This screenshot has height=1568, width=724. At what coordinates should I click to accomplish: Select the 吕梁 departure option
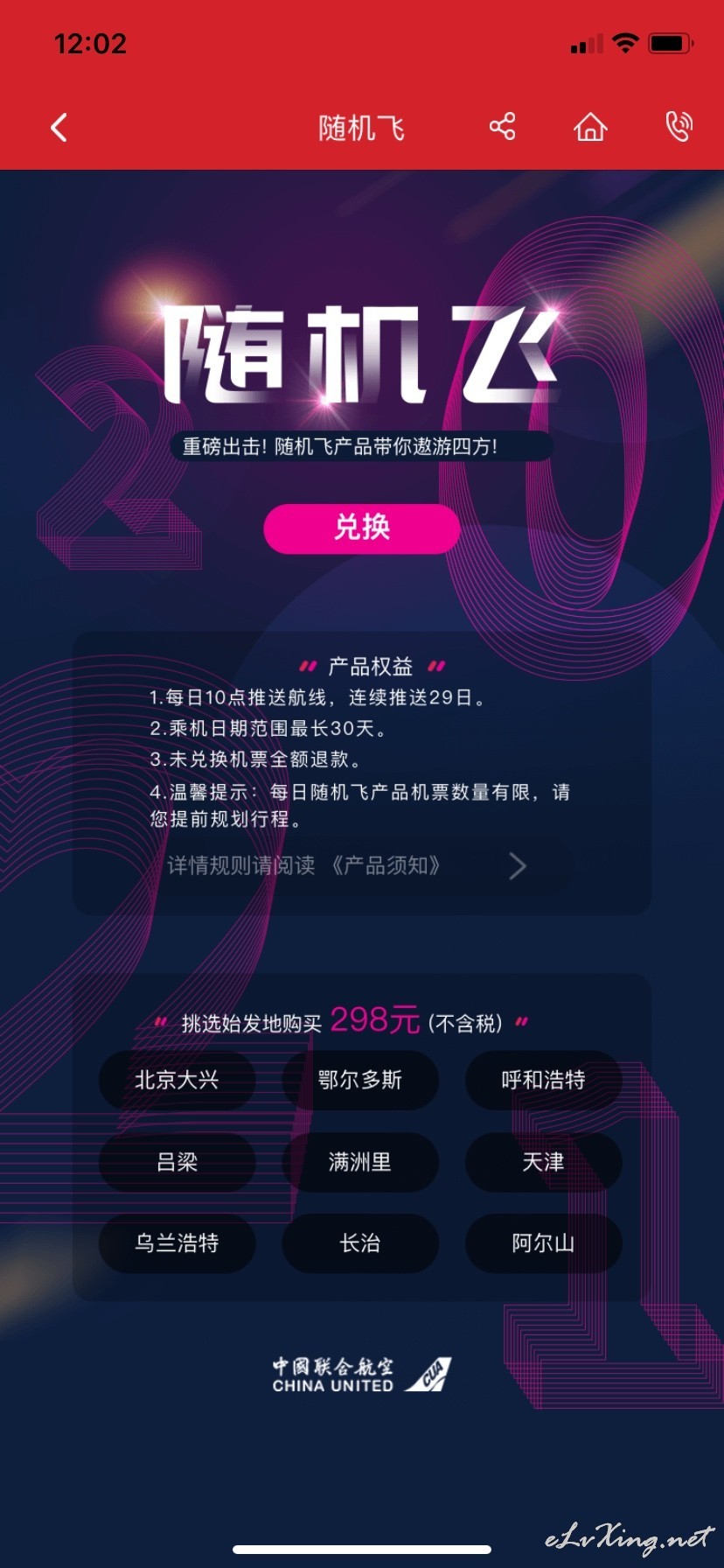coord(177,1162)
